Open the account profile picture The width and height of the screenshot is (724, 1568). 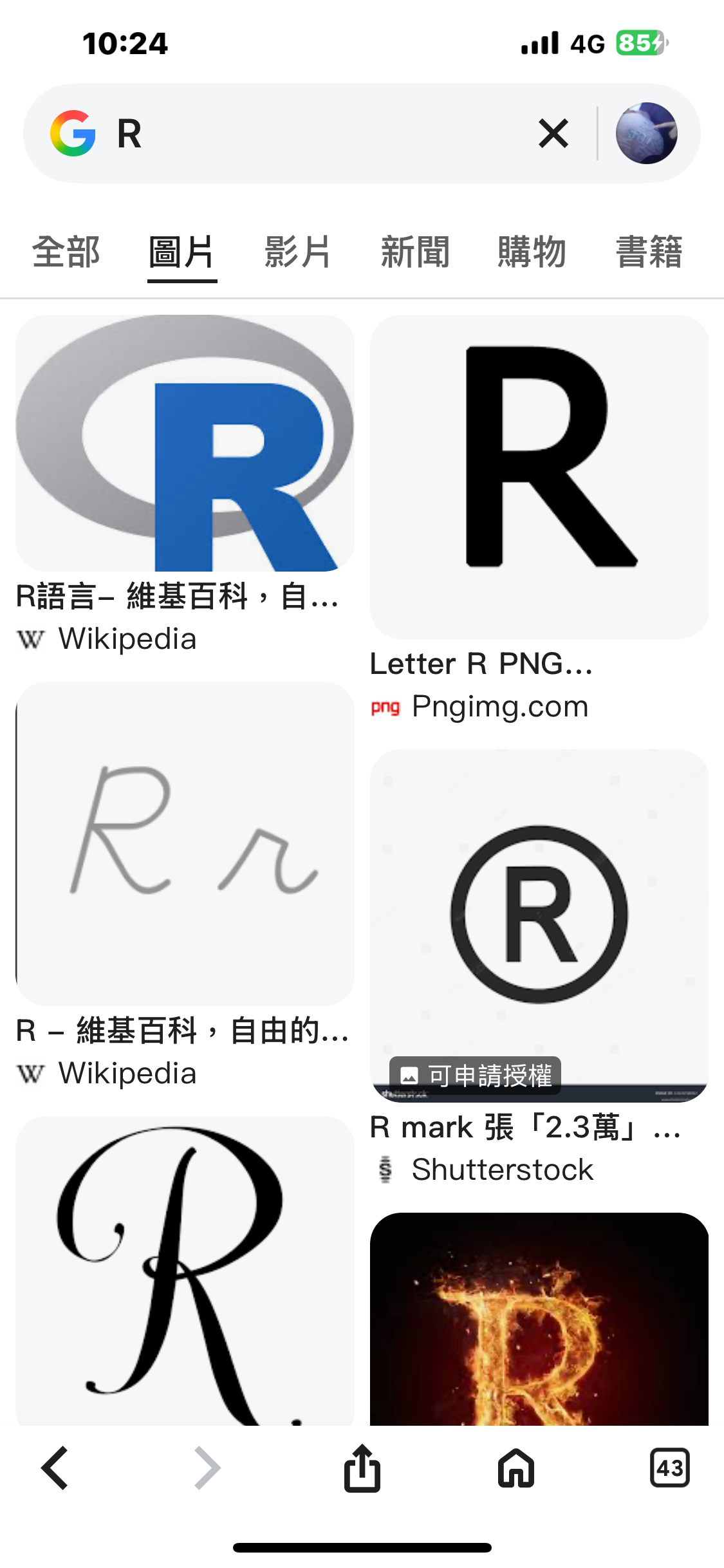[646, 133]
